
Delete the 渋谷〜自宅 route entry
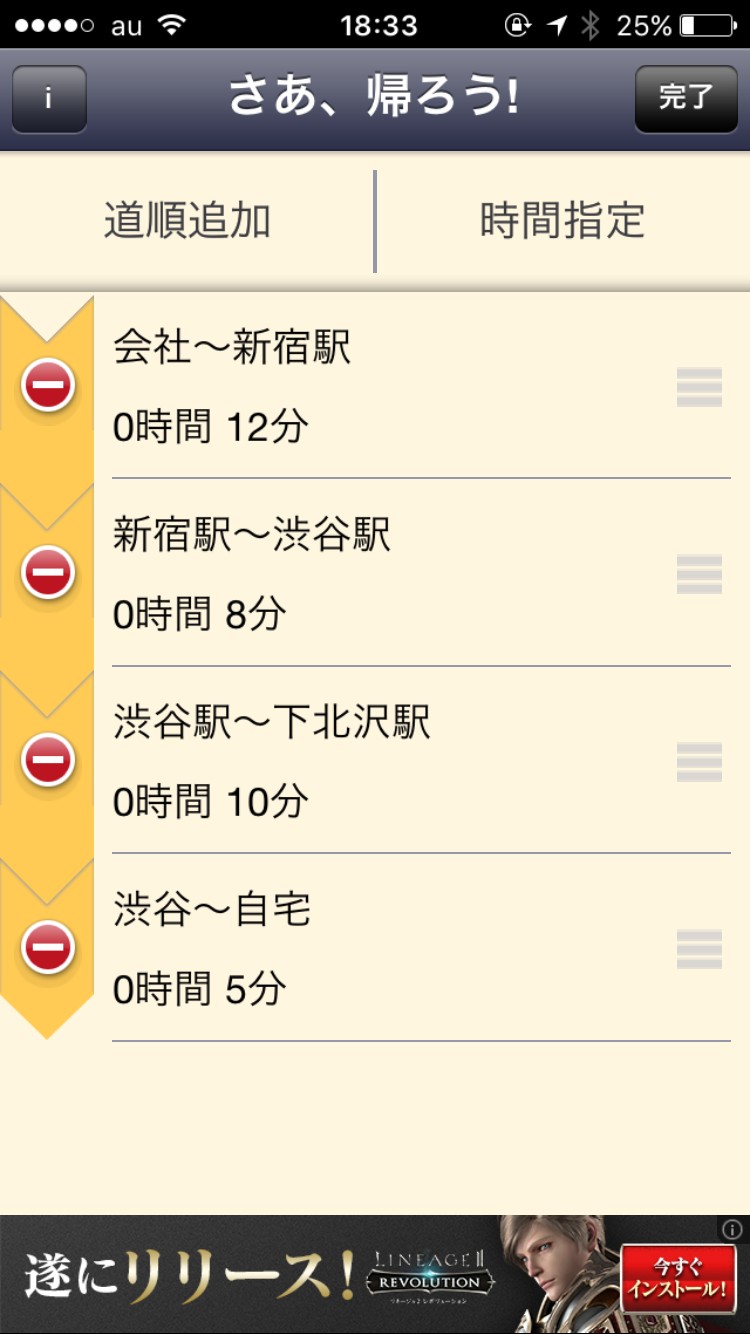click(48, 947)
